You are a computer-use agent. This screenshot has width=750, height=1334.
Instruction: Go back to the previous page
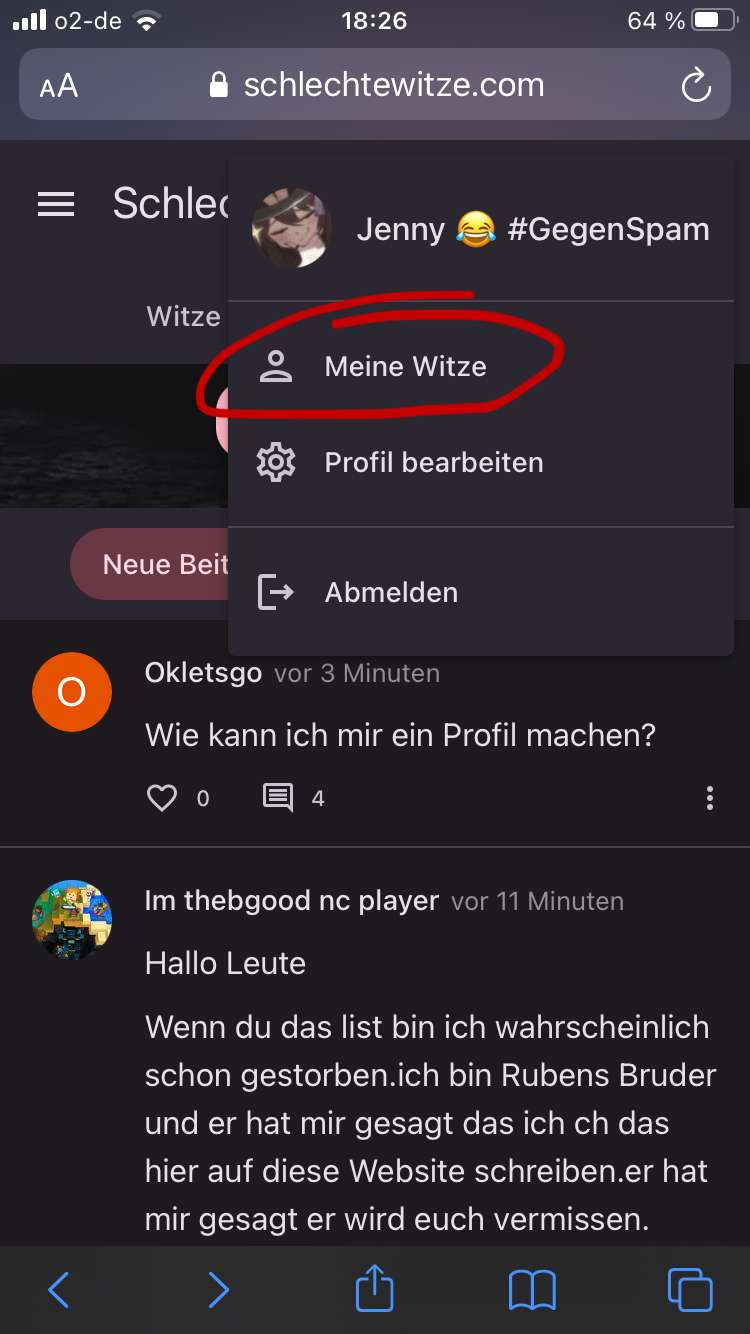[59, 1290]
